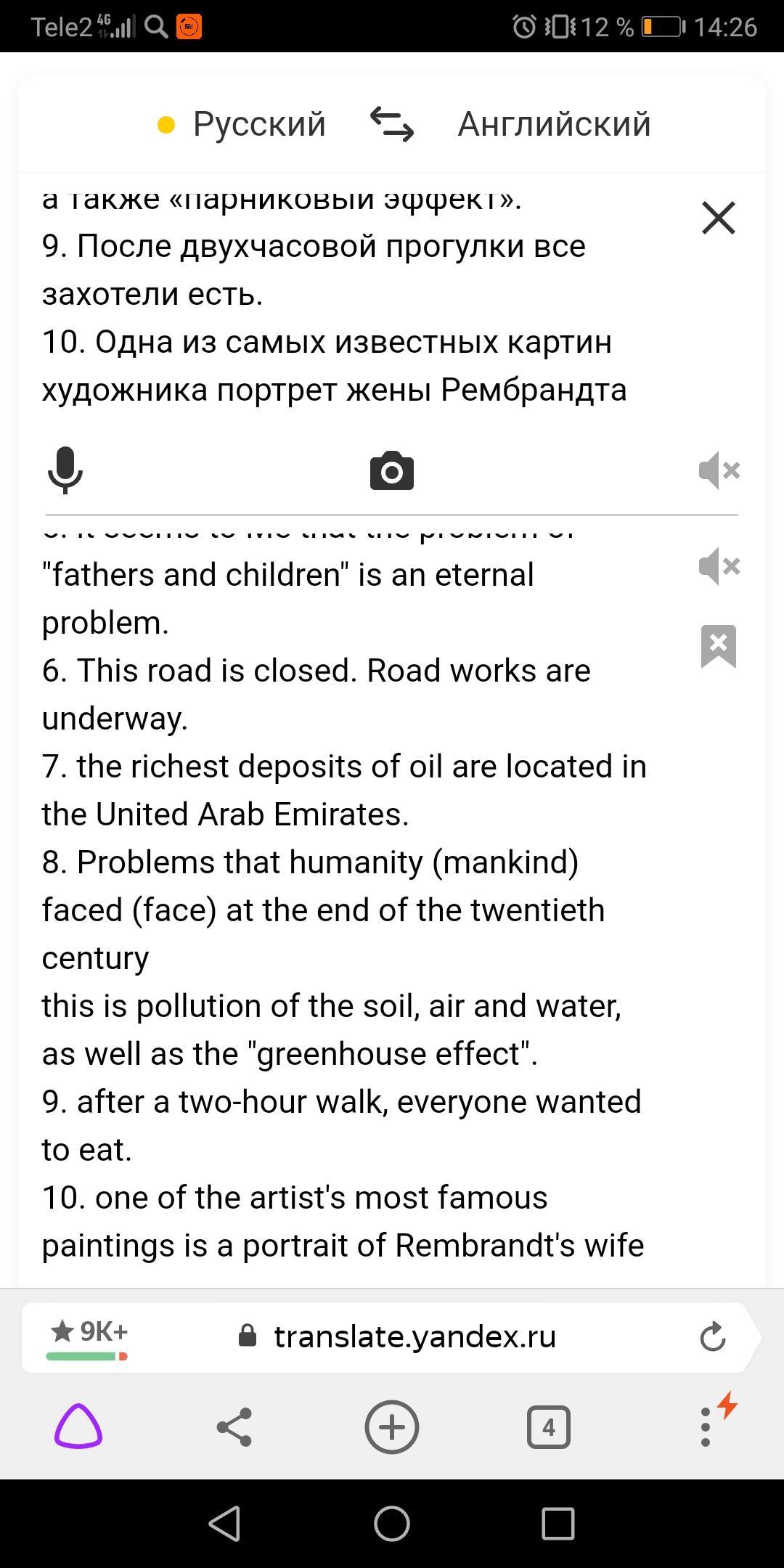The width and height of the screenshot is (784, 1568).
Task: Open camera translation
Action: [x=392, y=471]
